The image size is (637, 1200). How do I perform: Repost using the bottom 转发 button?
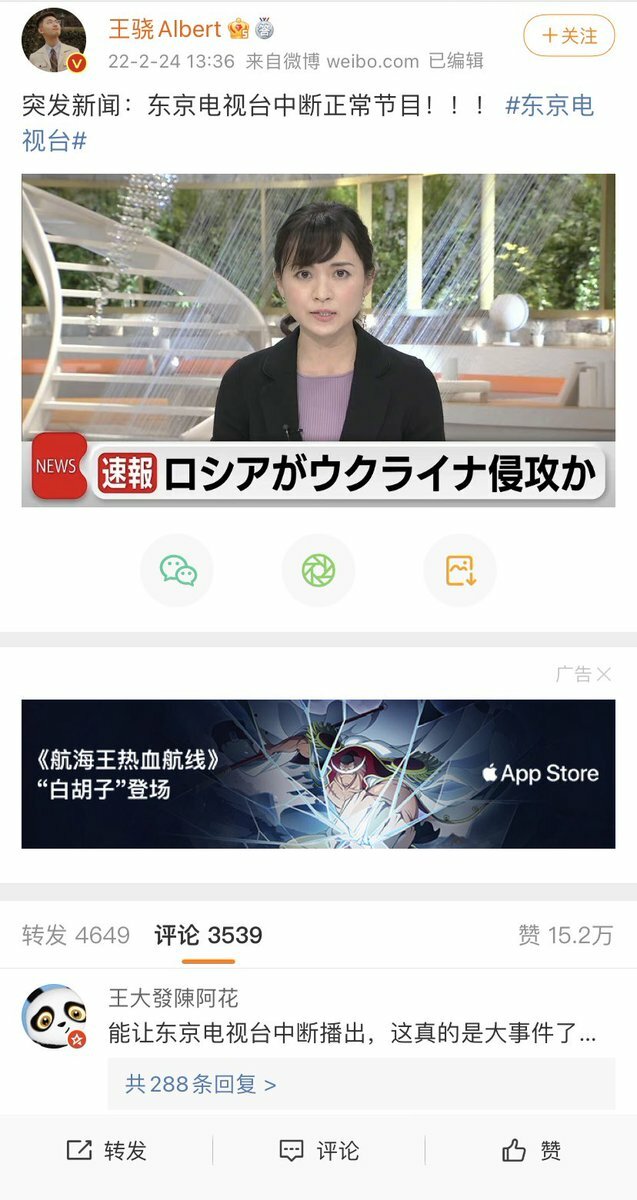click(106, 1151)
